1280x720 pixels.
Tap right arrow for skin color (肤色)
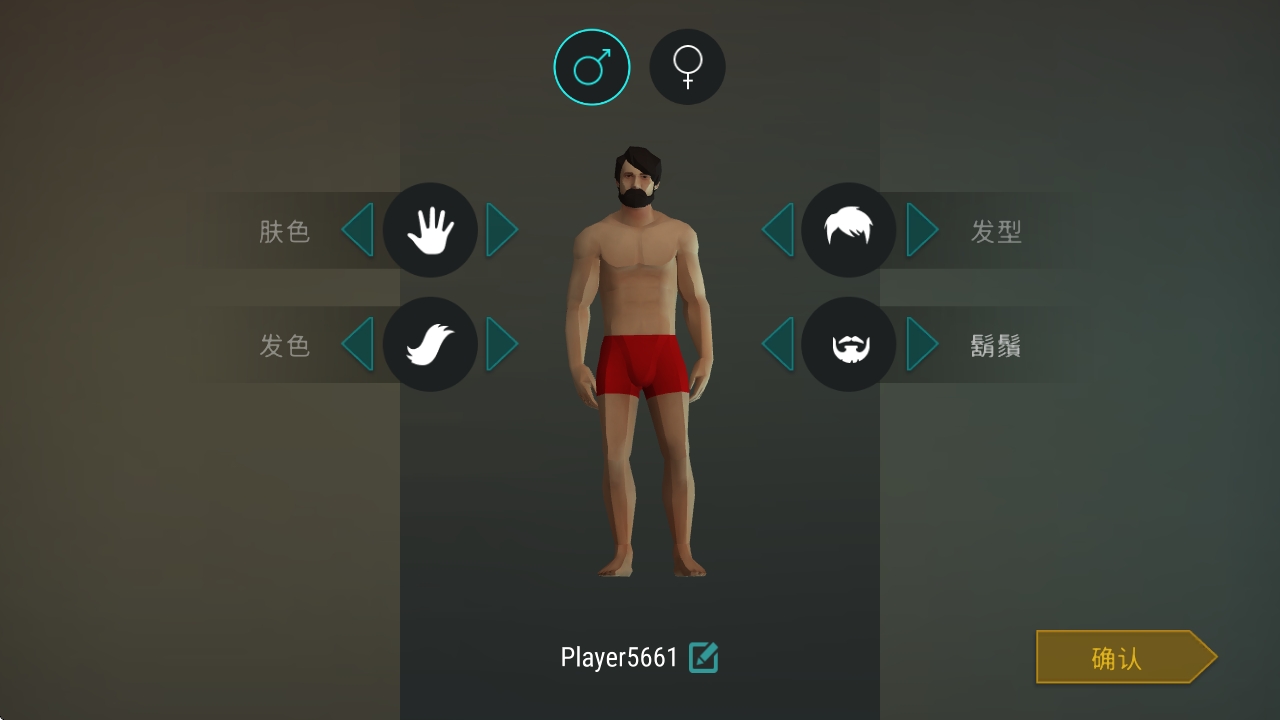pyautogui.click(x=501, y=230)
